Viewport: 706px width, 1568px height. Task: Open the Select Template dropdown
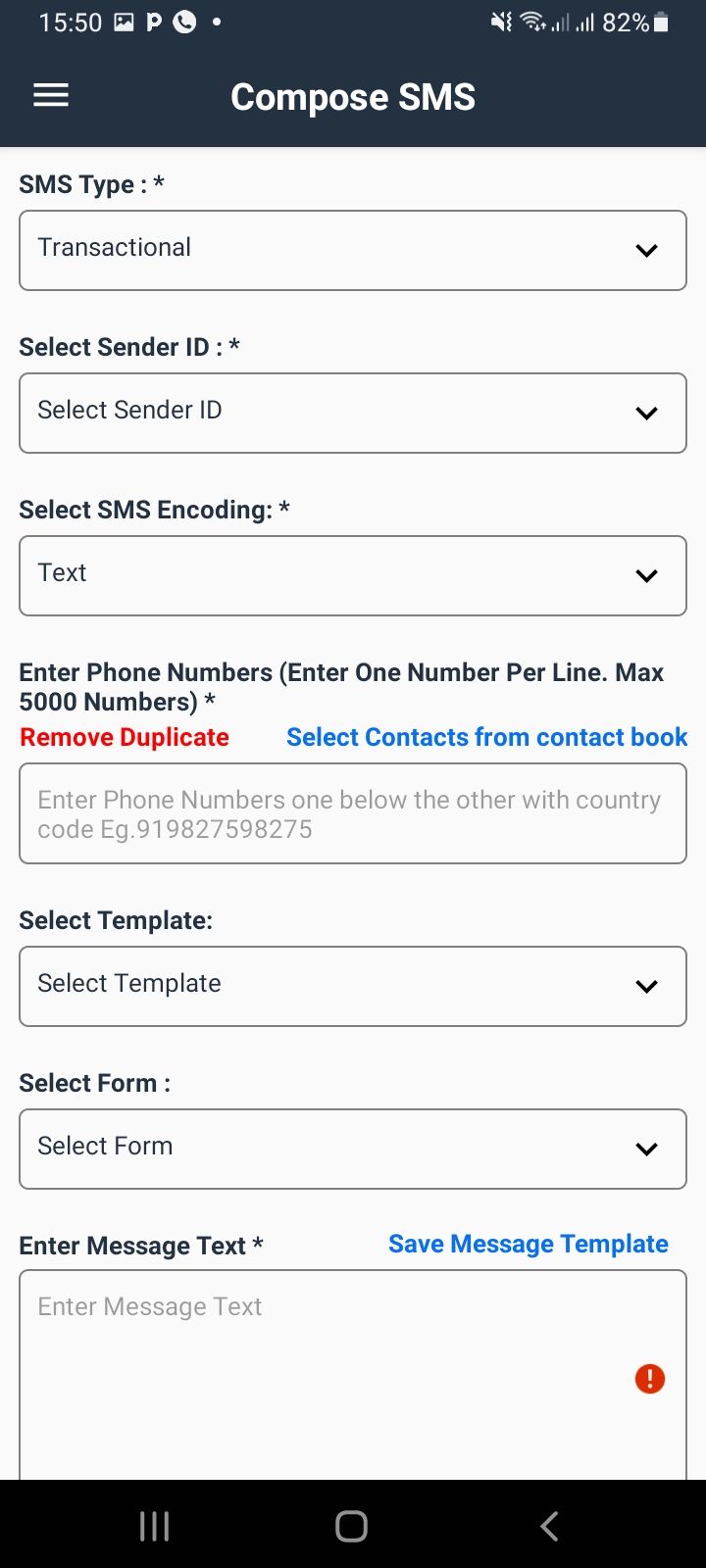click(x=353, y=986)
